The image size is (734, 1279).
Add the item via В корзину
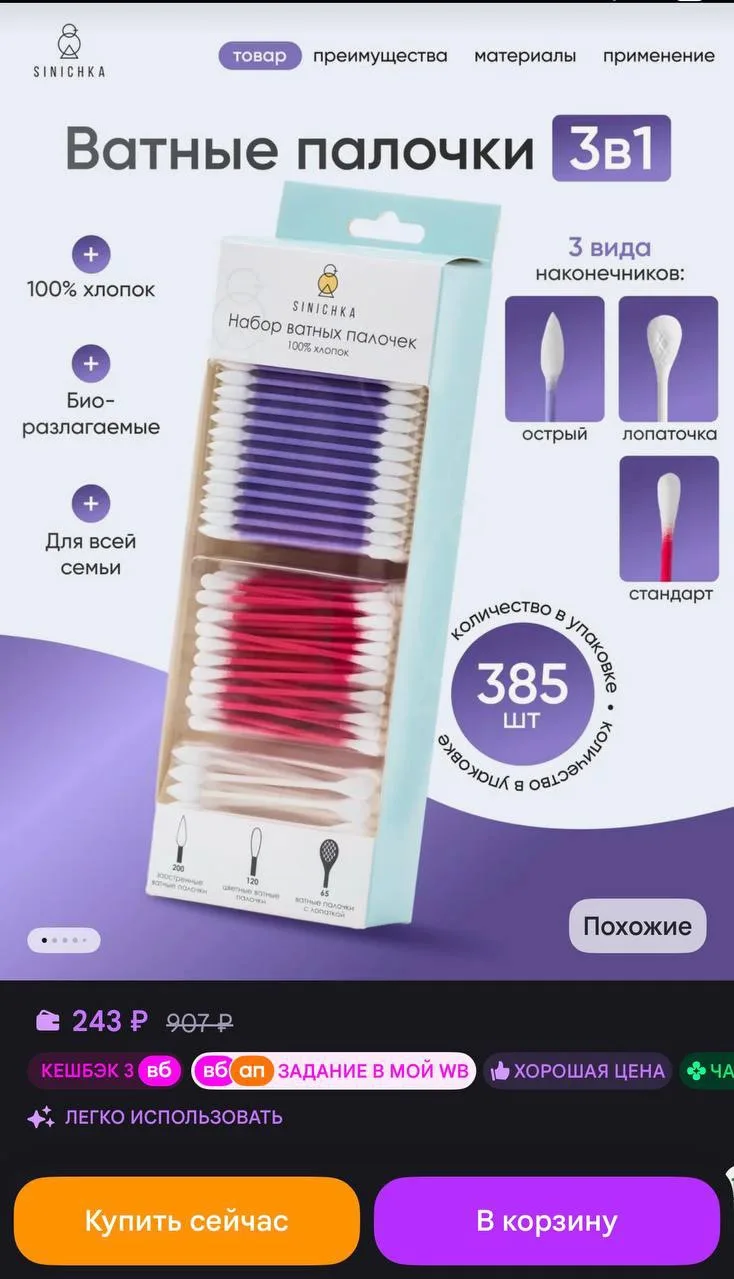pyautogui.click(x=547, y=1220)
